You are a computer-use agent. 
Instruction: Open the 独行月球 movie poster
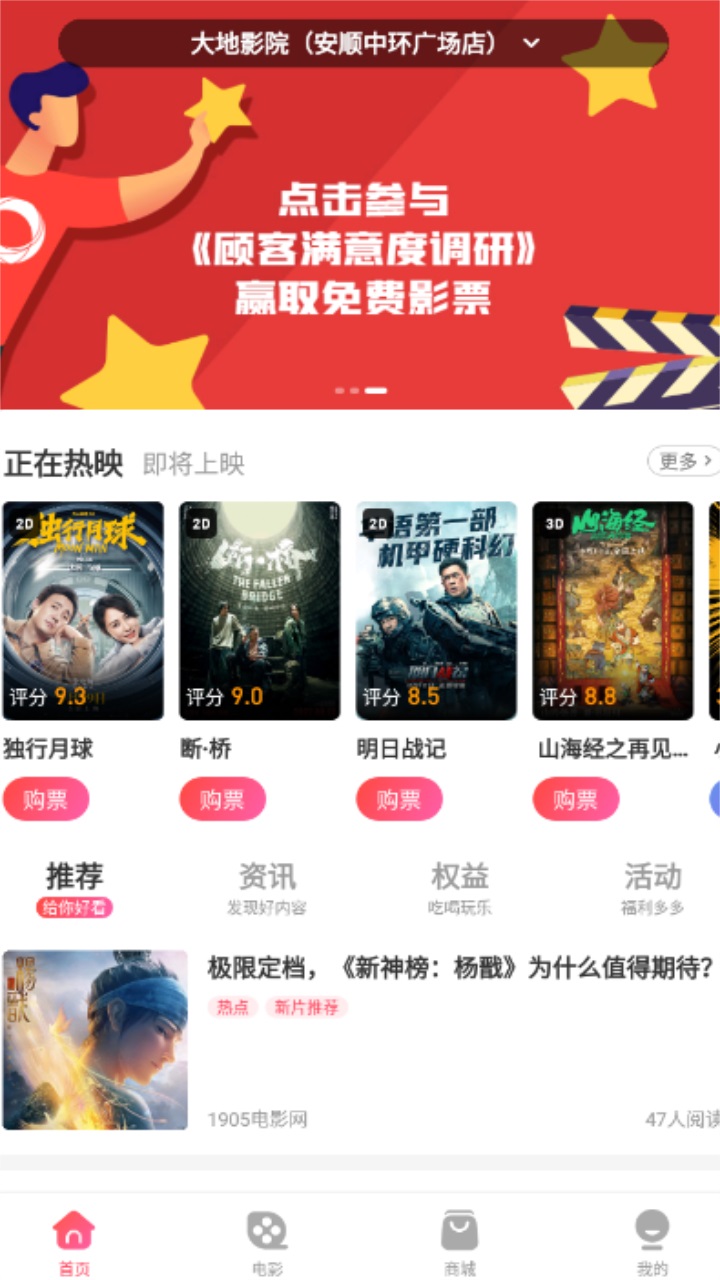coord(83,610)
